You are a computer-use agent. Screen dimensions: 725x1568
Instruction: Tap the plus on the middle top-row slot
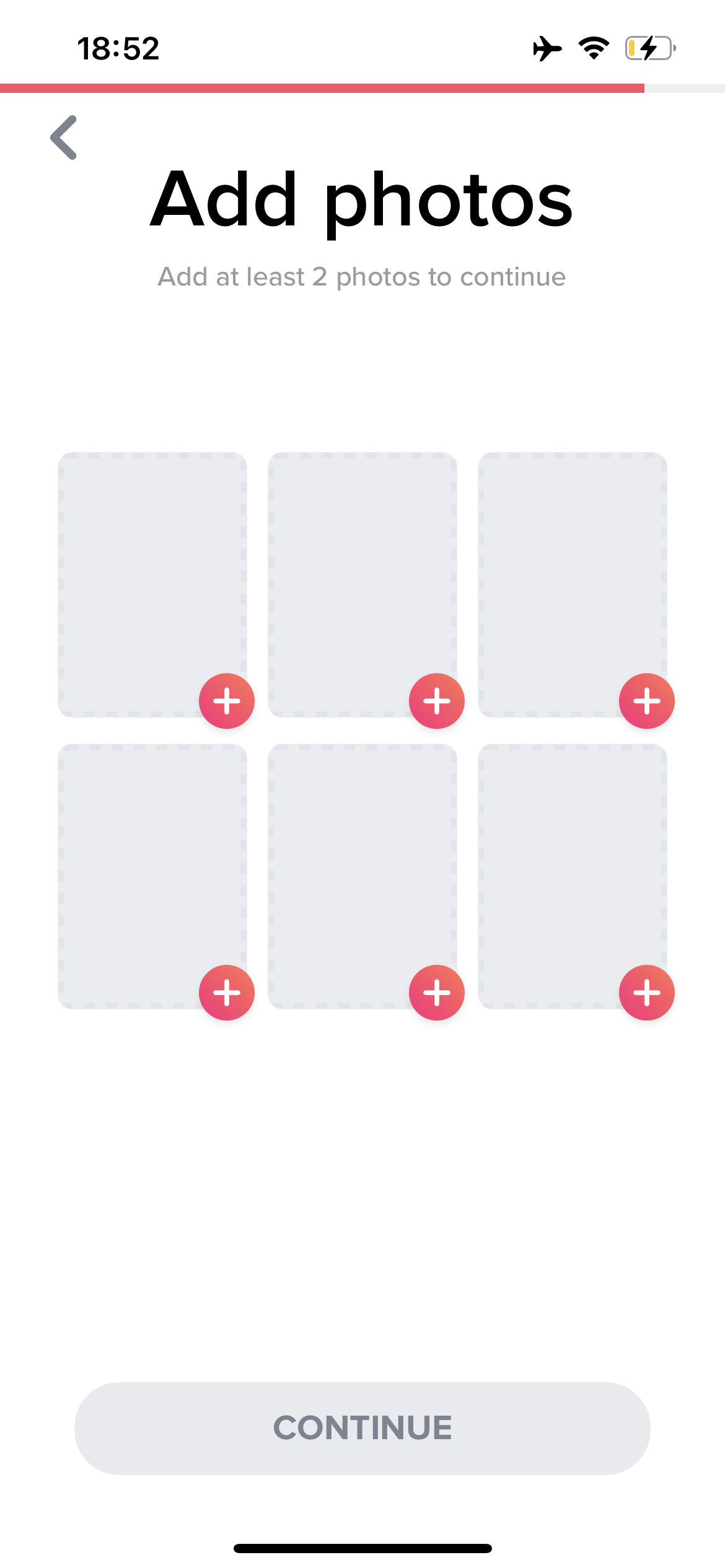[437, 701]
